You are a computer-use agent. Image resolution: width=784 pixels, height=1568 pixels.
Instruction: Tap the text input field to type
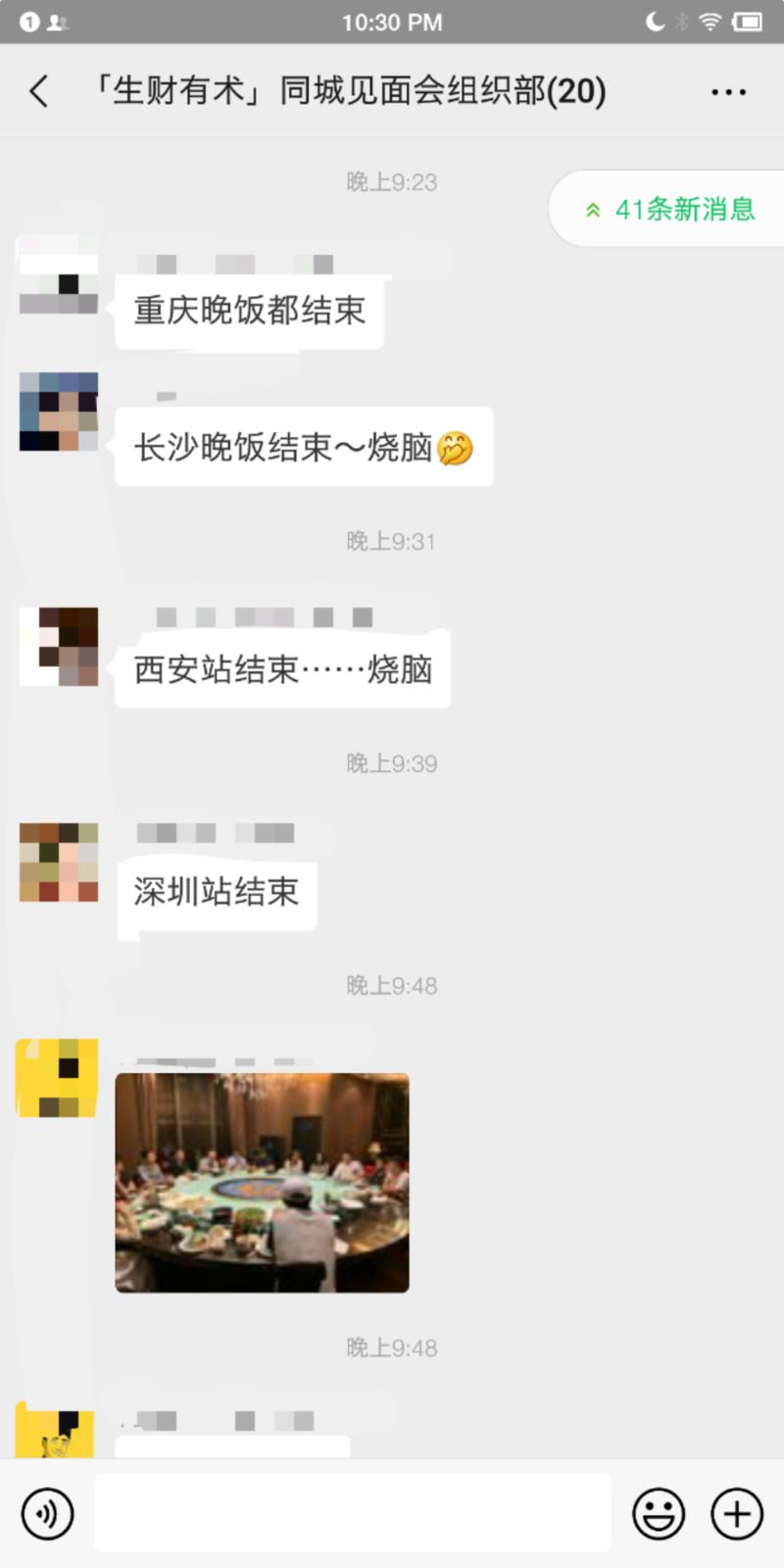click(x=353, y=1513)
